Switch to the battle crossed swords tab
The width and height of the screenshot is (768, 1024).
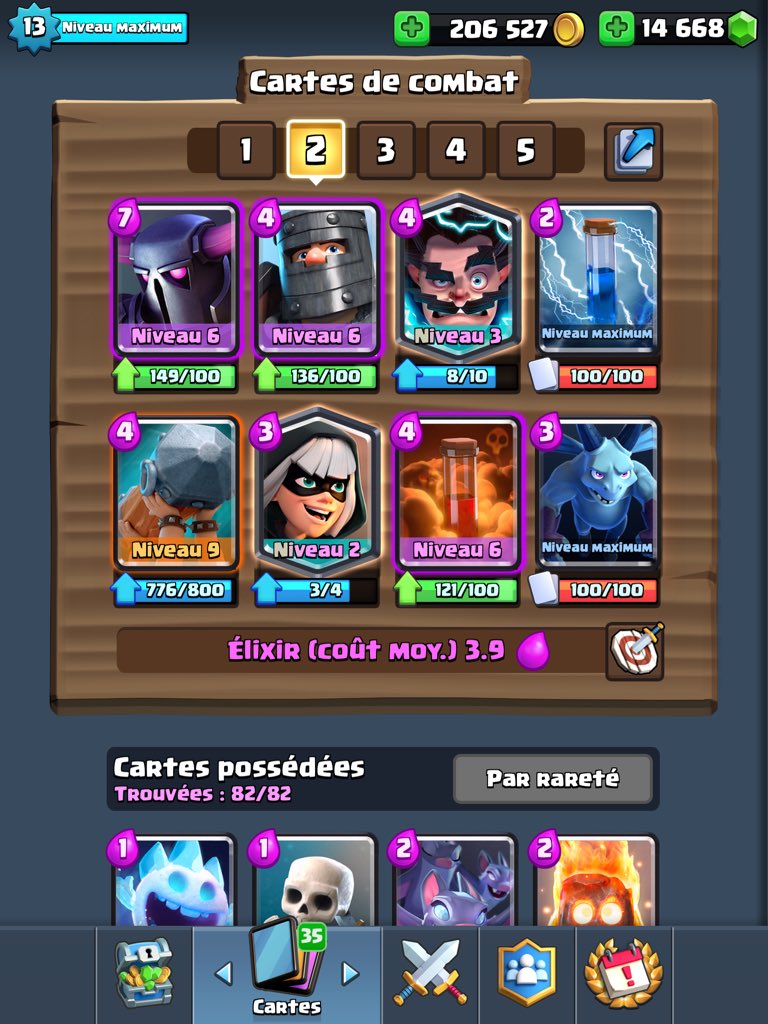point(430,971)
